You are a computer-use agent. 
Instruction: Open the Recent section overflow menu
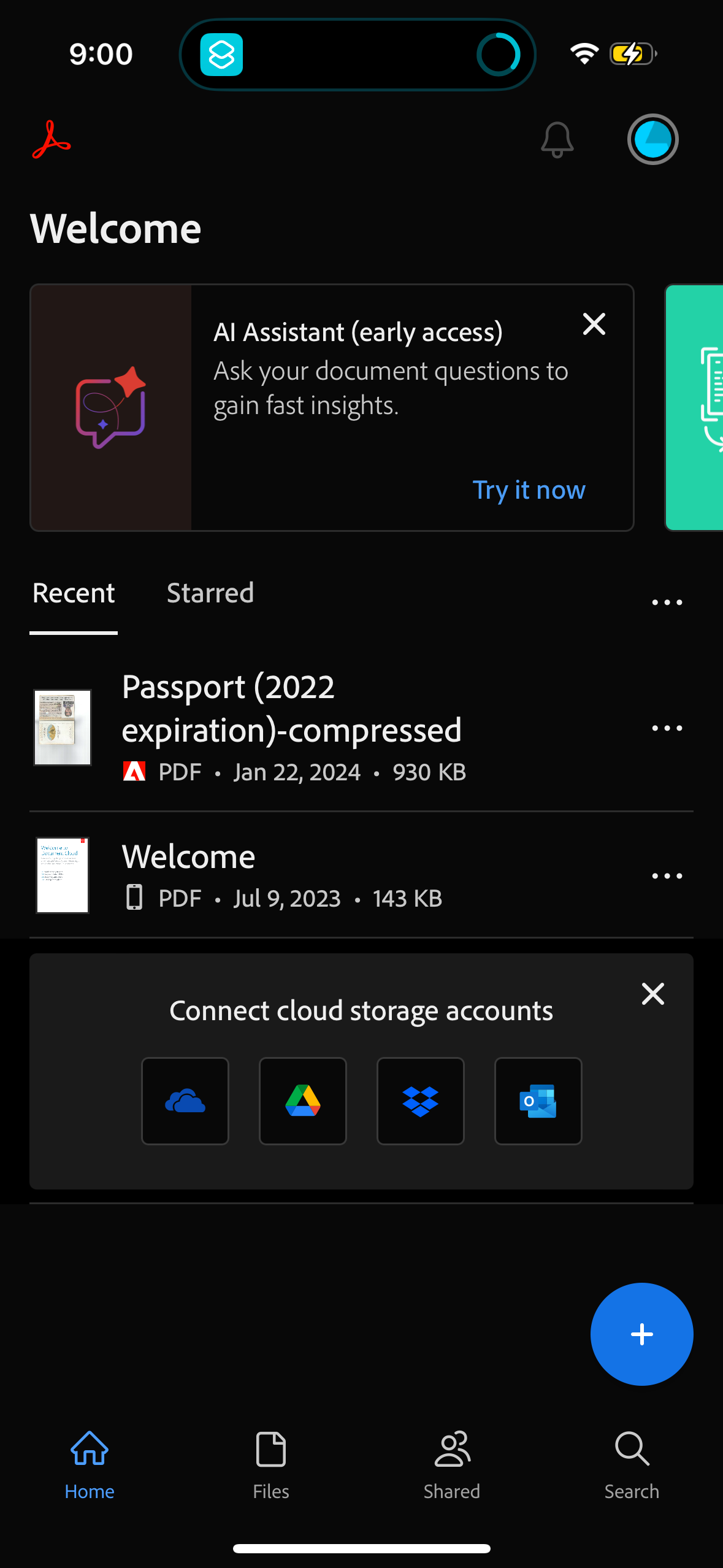click(666, 602)
